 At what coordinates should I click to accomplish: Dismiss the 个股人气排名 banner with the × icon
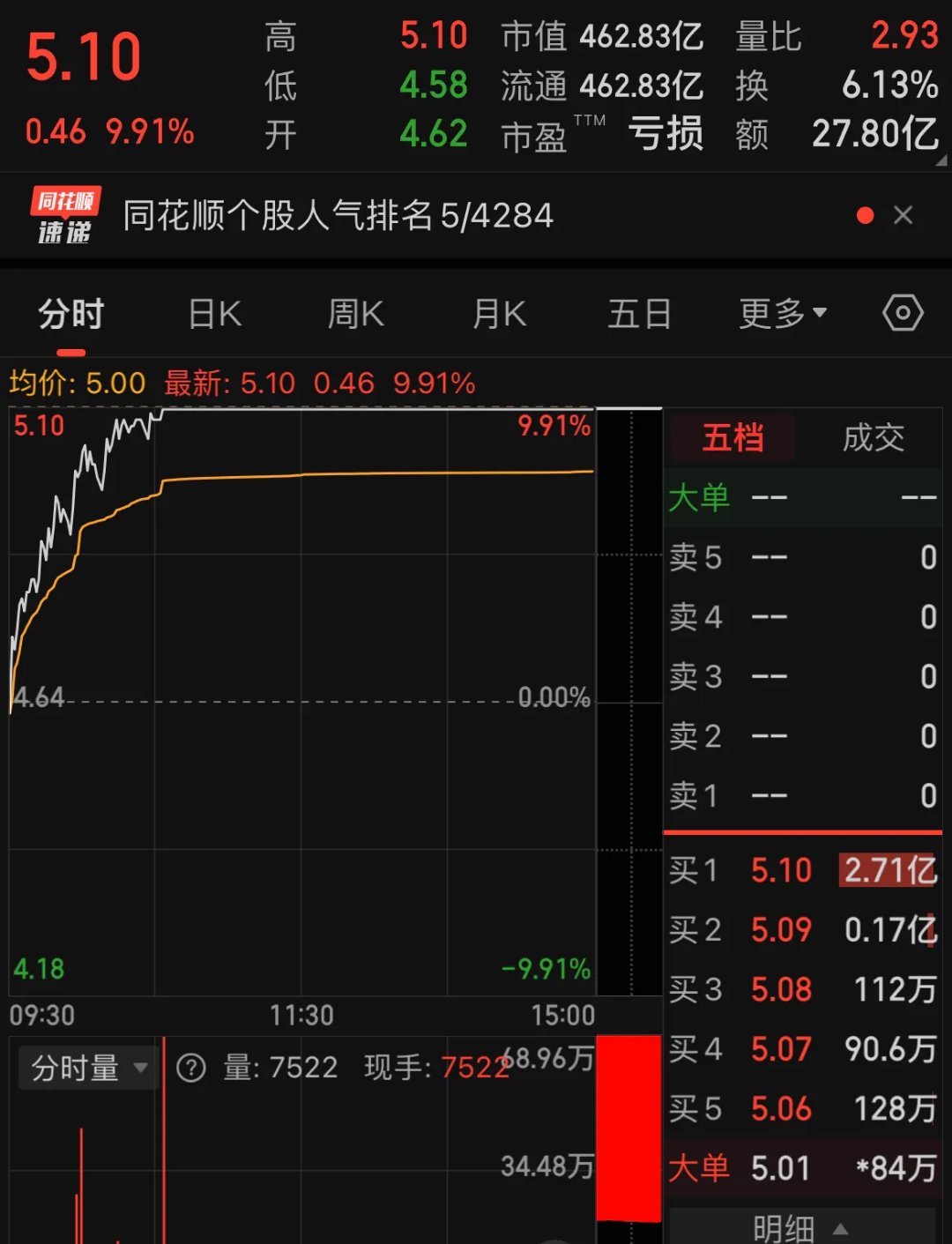tap(904, 214)
